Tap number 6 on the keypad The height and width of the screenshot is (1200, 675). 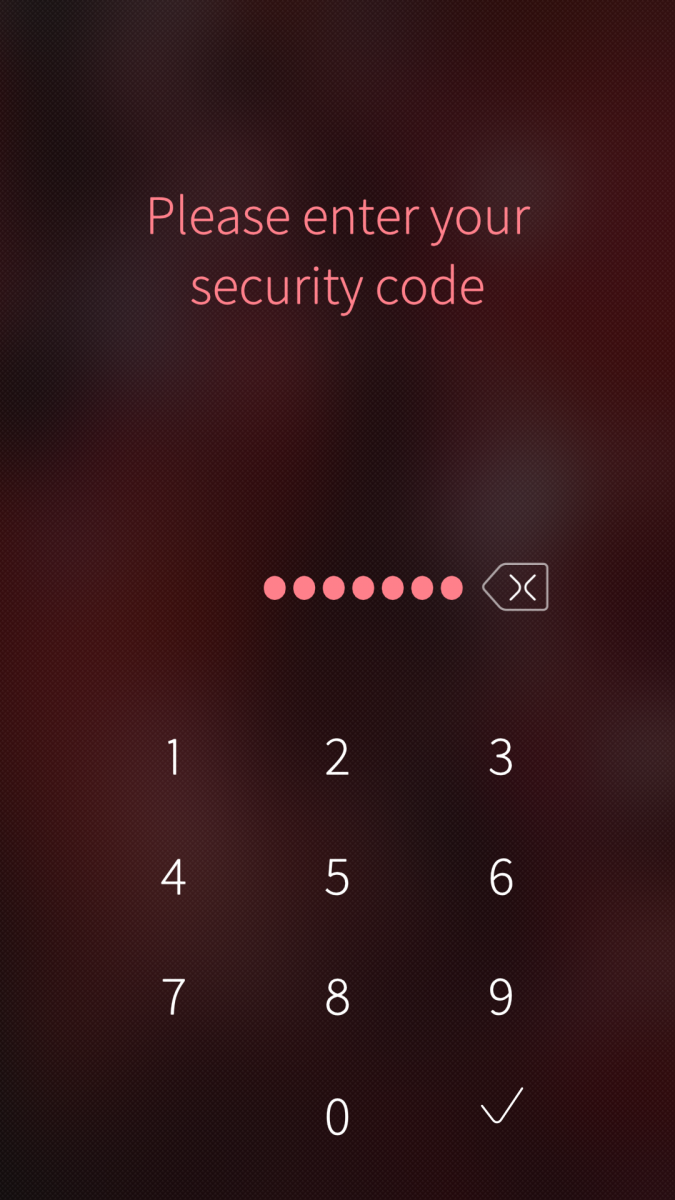[501, 878]
